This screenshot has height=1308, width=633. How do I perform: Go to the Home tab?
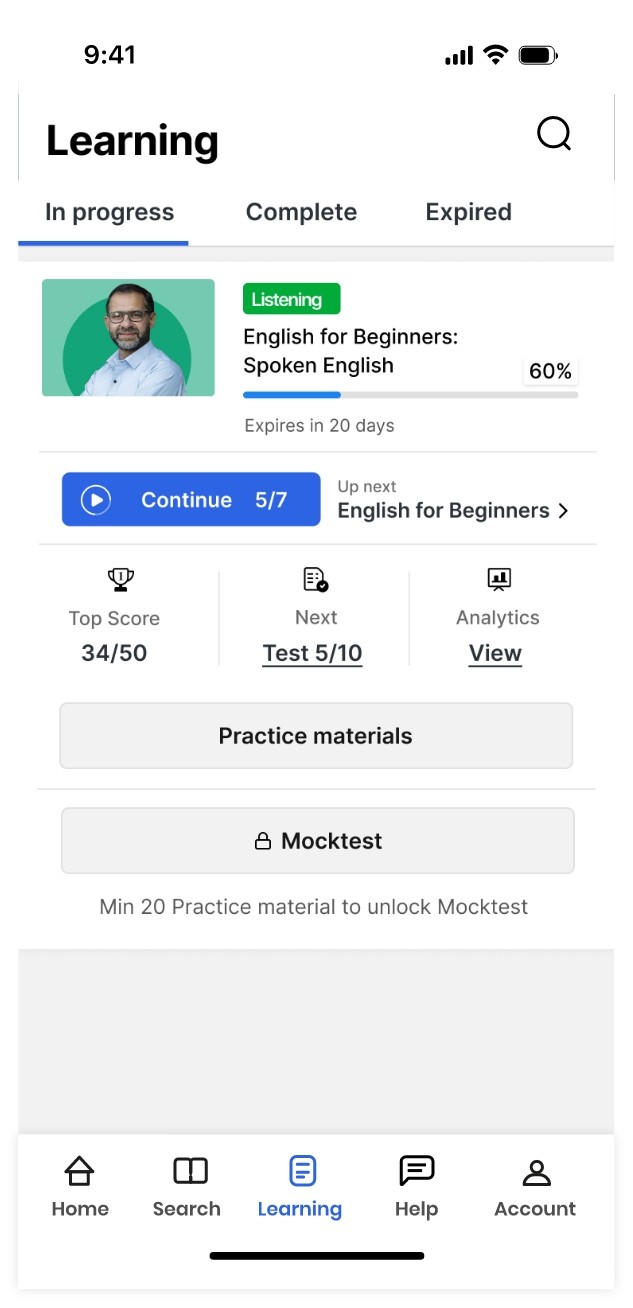tap(80, 1187)
